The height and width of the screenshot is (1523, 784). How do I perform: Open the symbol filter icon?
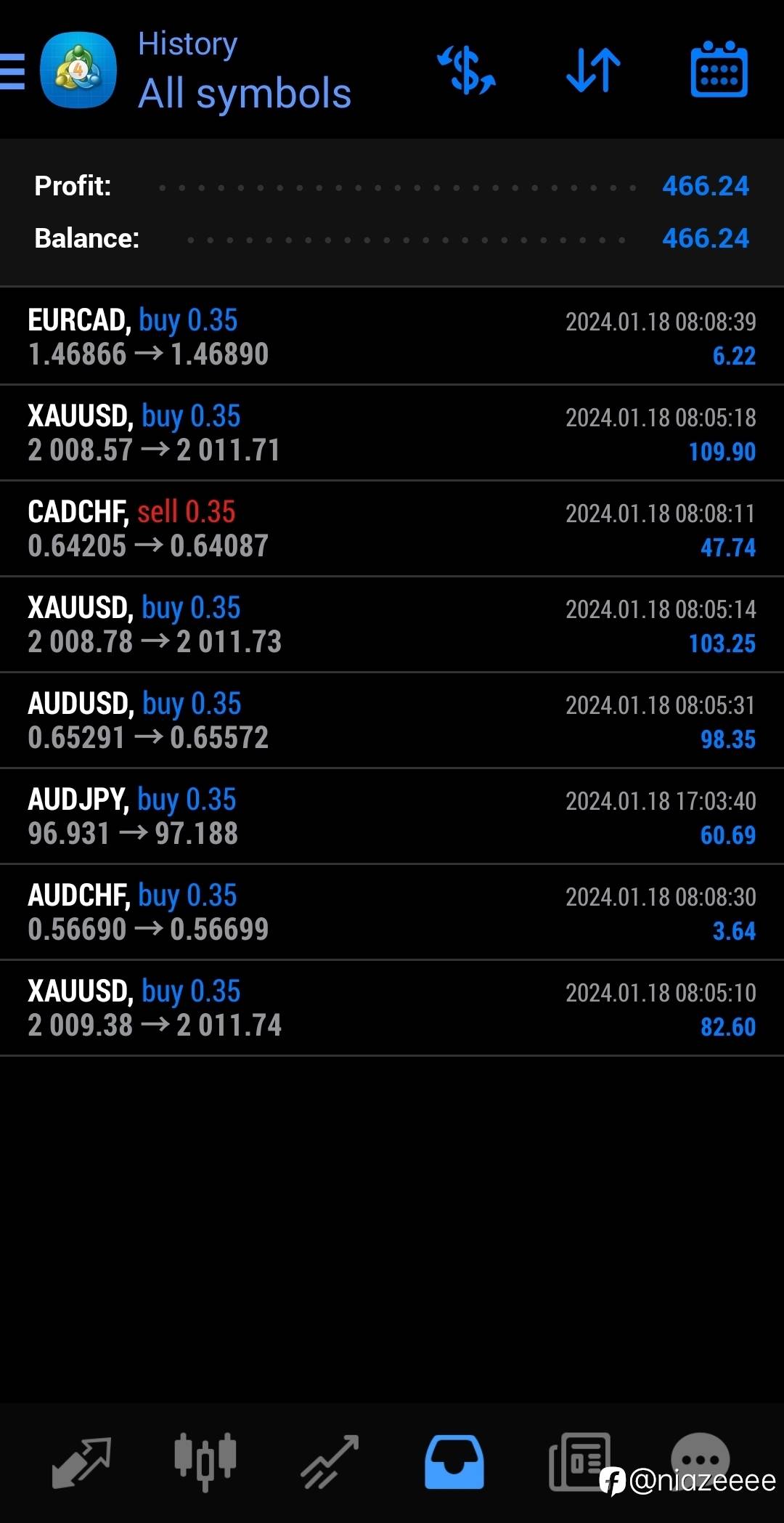(466, 70)
